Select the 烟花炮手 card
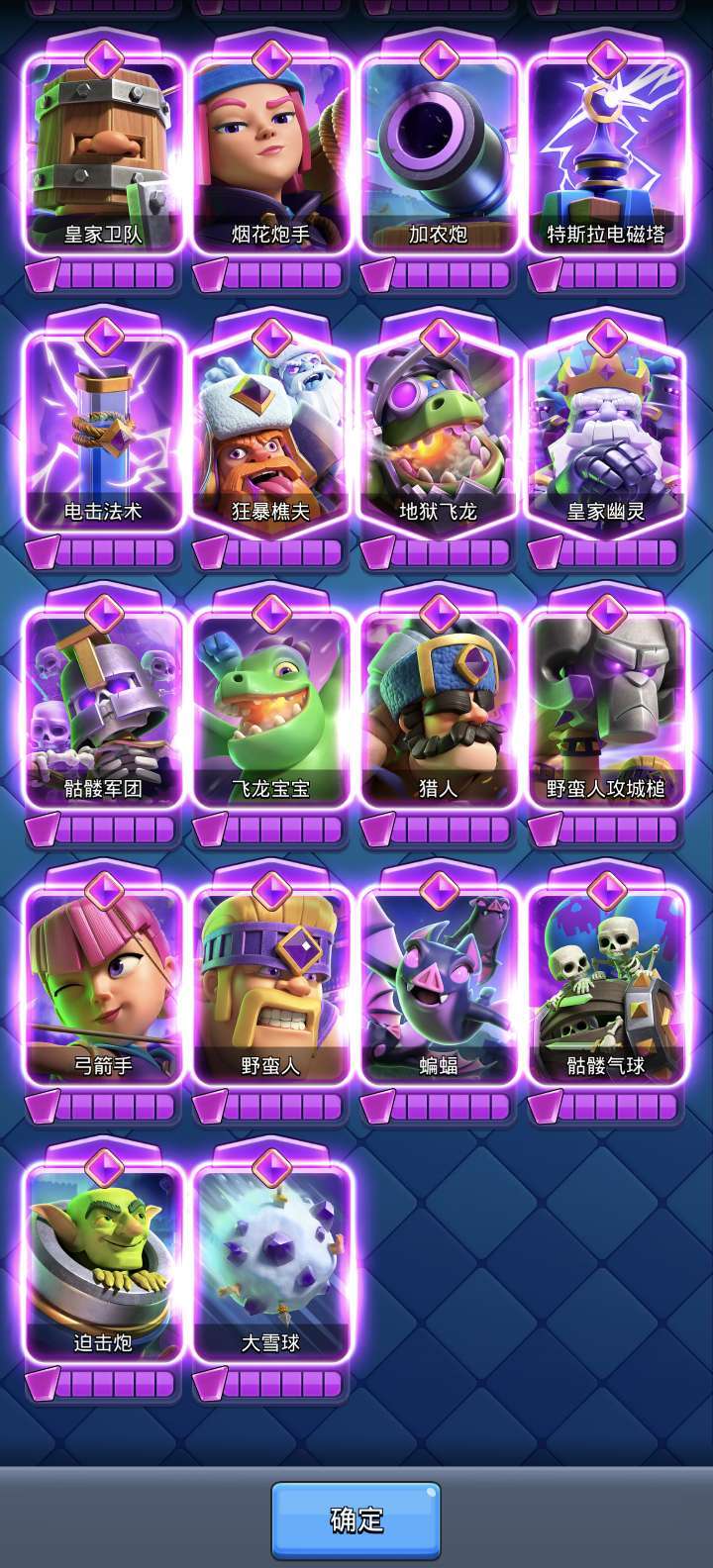Viewport: 713px width, 1568px height. click(x=270, y=158)
